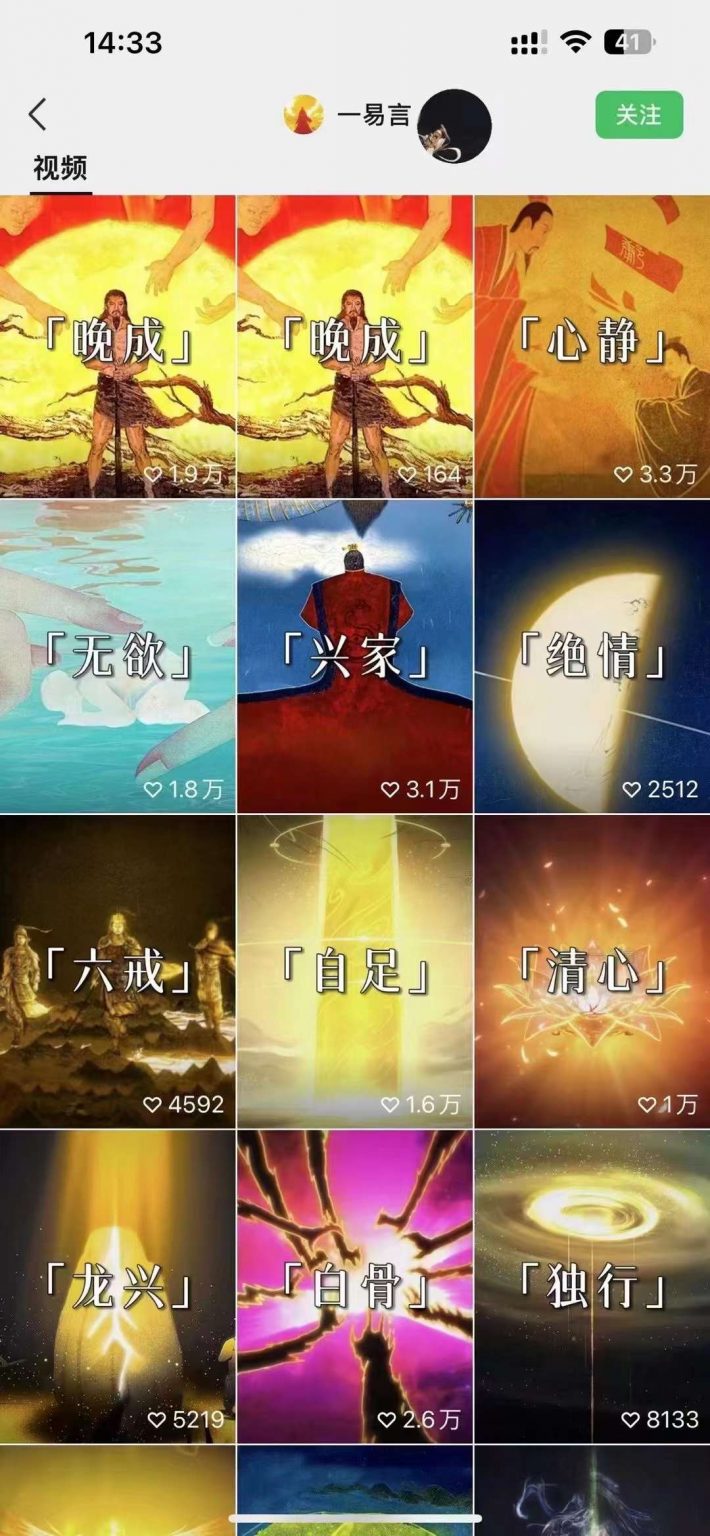
Task: Watch the 兴家 video
Action: tap(354, 658)
